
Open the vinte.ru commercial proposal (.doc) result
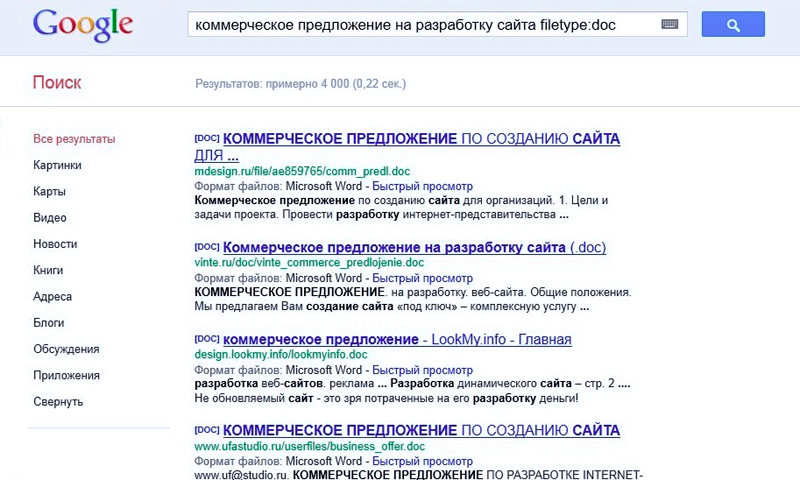[414, 247]
